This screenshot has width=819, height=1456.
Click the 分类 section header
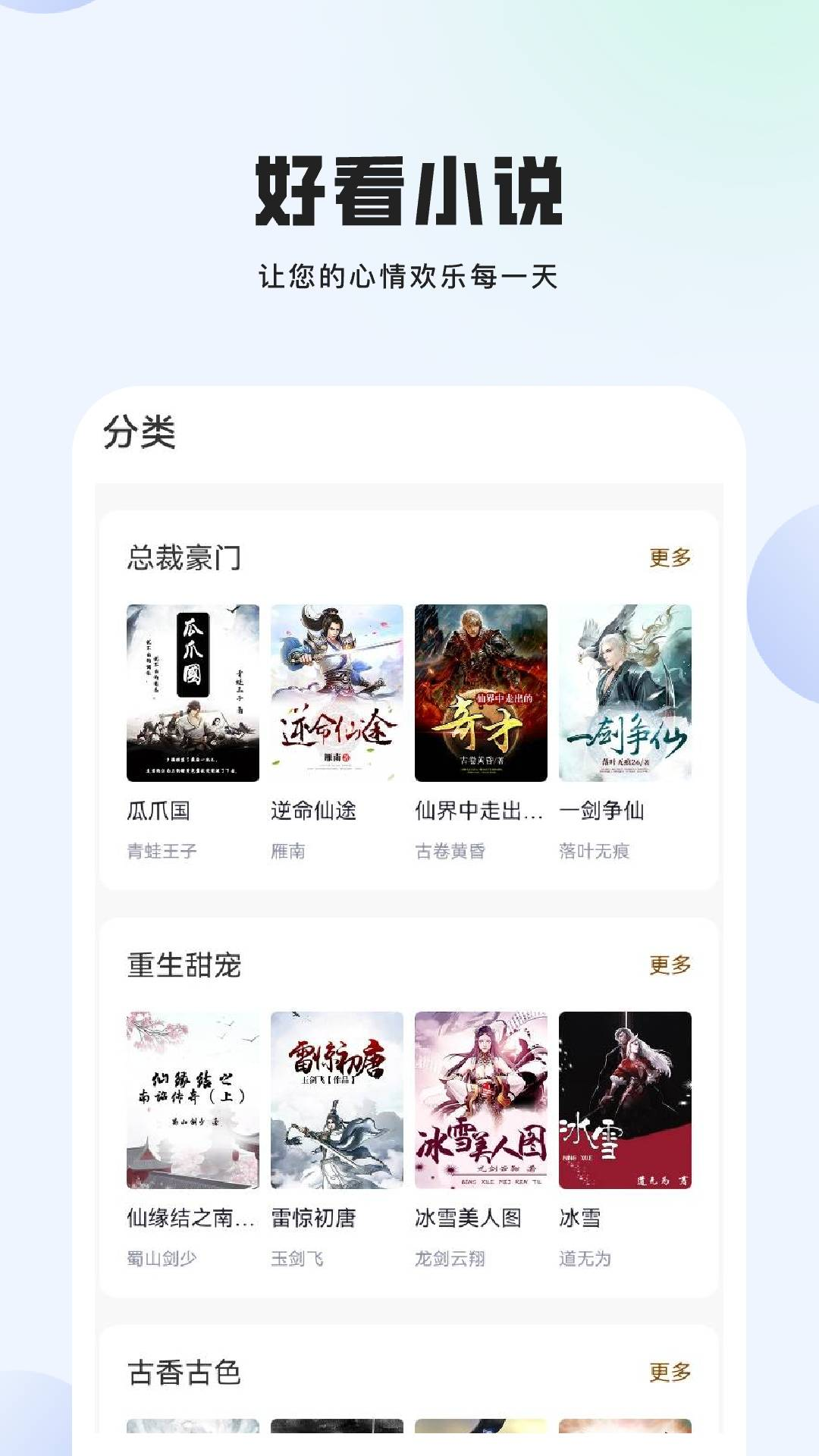(141, 432)
